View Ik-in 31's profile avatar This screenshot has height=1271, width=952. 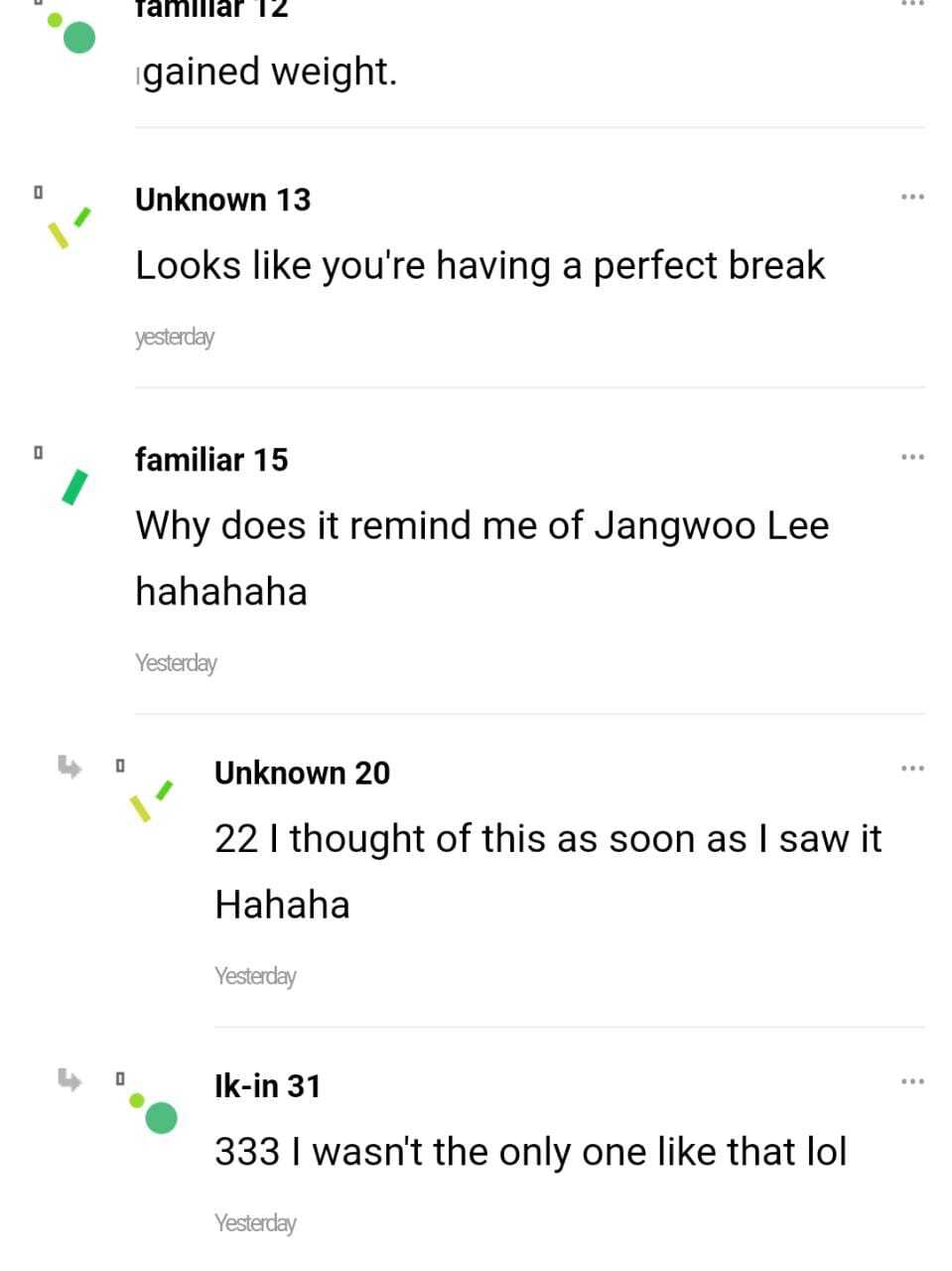click(155, 1113)
